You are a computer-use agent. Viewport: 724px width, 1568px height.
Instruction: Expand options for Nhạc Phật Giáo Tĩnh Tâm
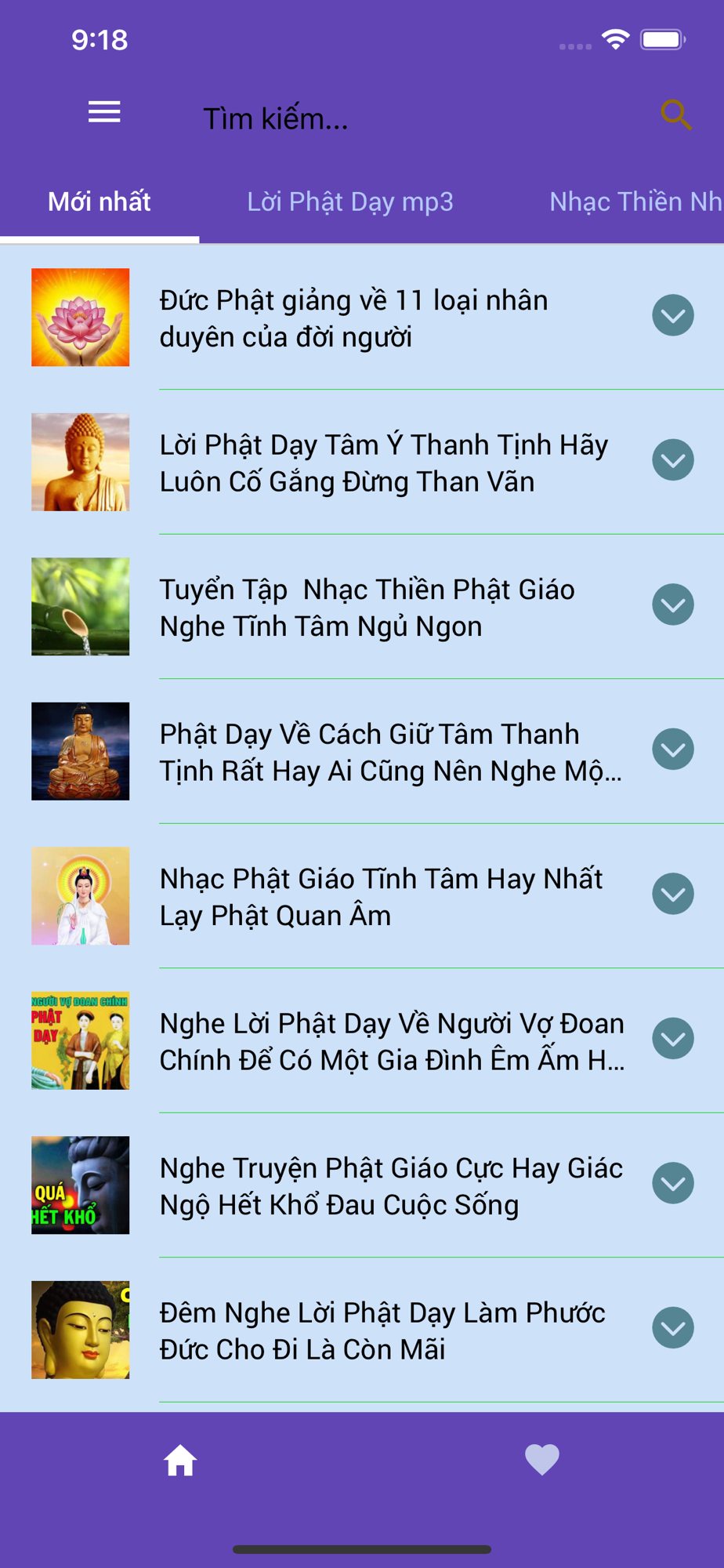click(x=673, y=894)
